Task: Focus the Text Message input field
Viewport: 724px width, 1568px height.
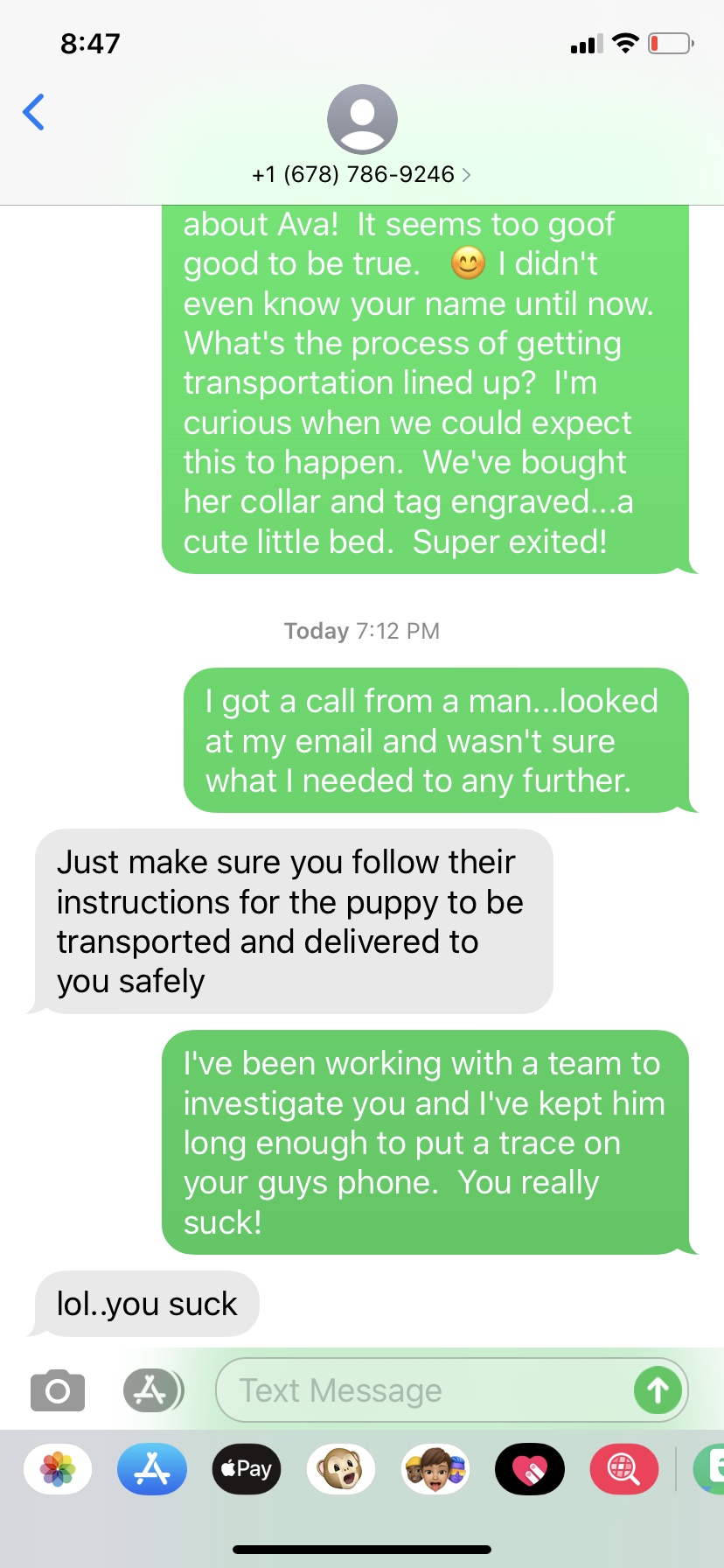Action: 420,1390
